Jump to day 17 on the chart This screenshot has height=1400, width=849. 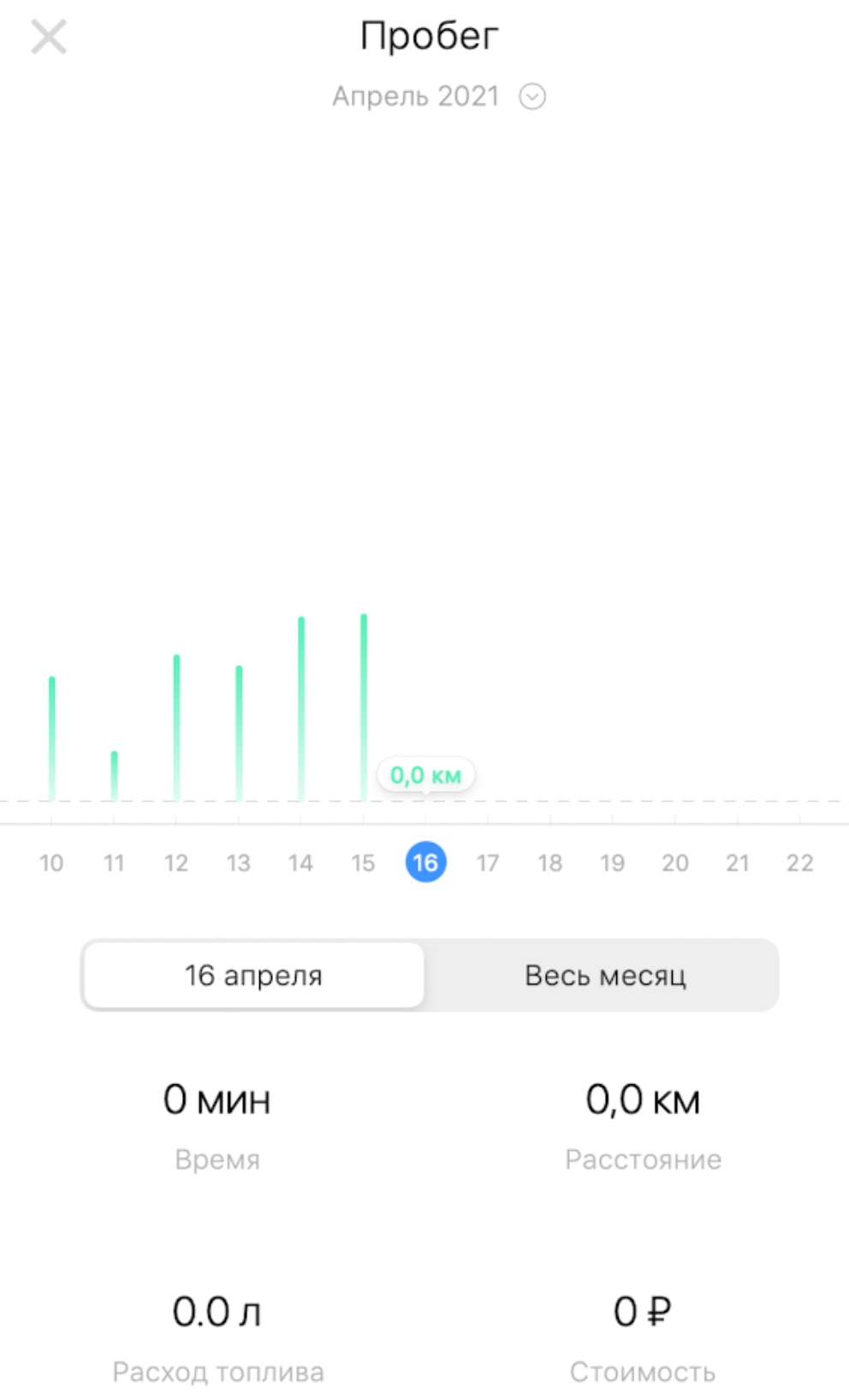pos(488,863)
